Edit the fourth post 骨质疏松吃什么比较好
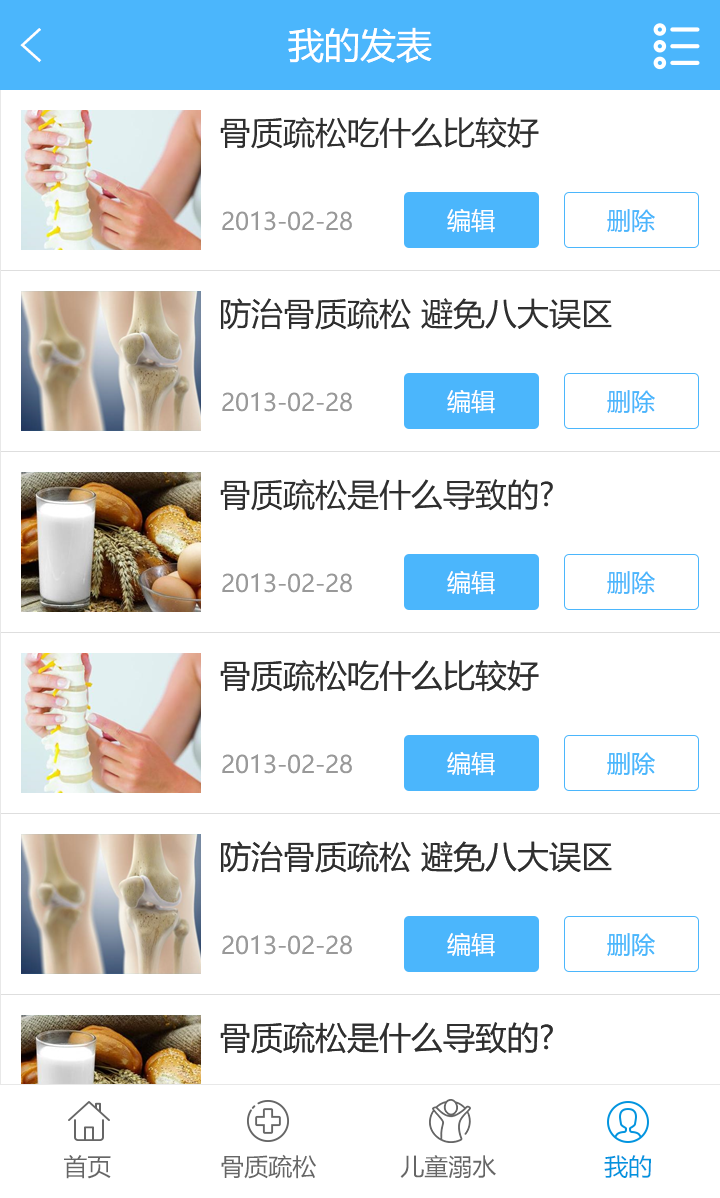Screen dimensions: 720x1198 pyautogui.click(x=471, y=763)
